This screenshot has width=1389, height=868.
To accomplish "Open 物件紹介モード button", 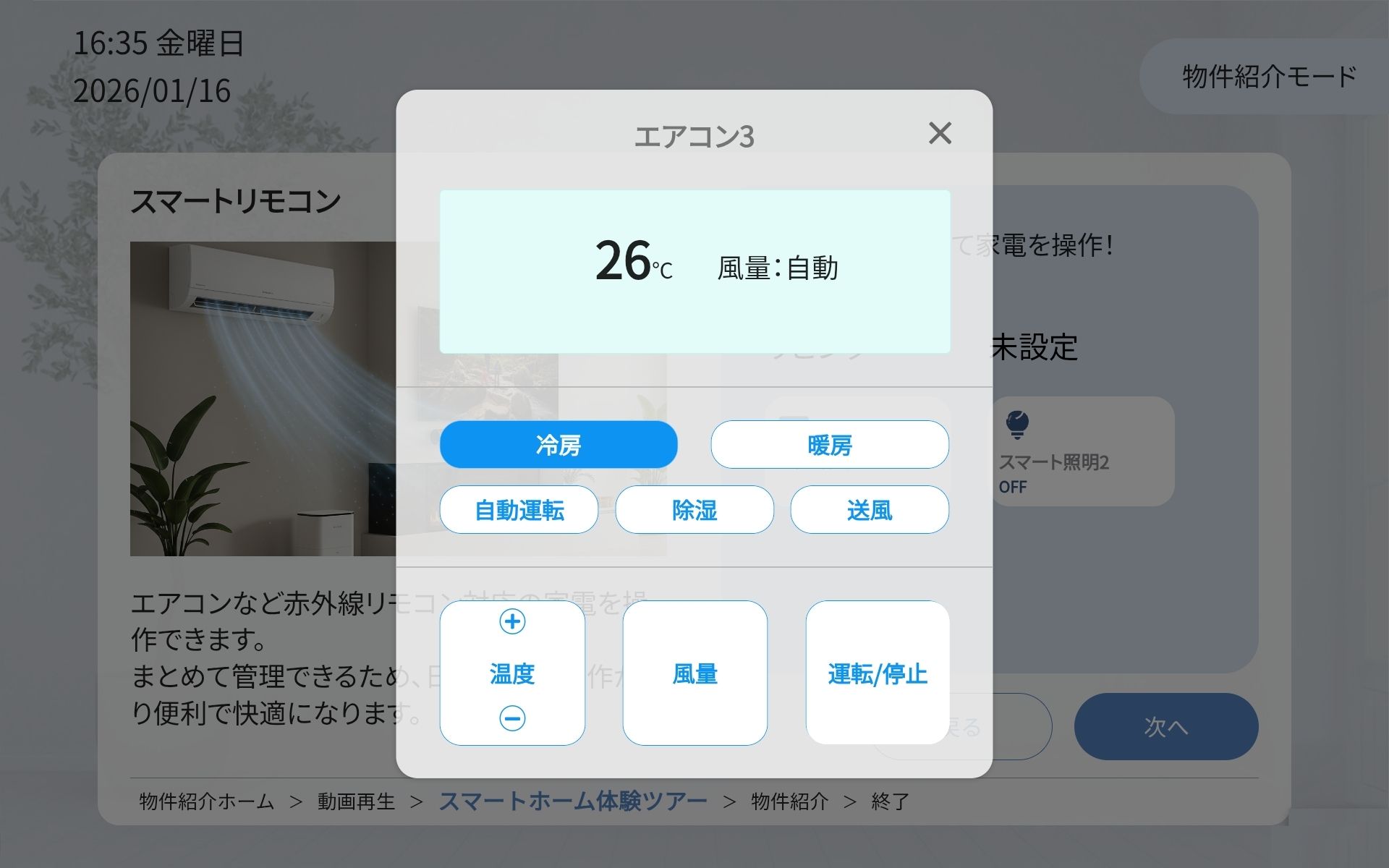I will click(x=1267, y=77).
